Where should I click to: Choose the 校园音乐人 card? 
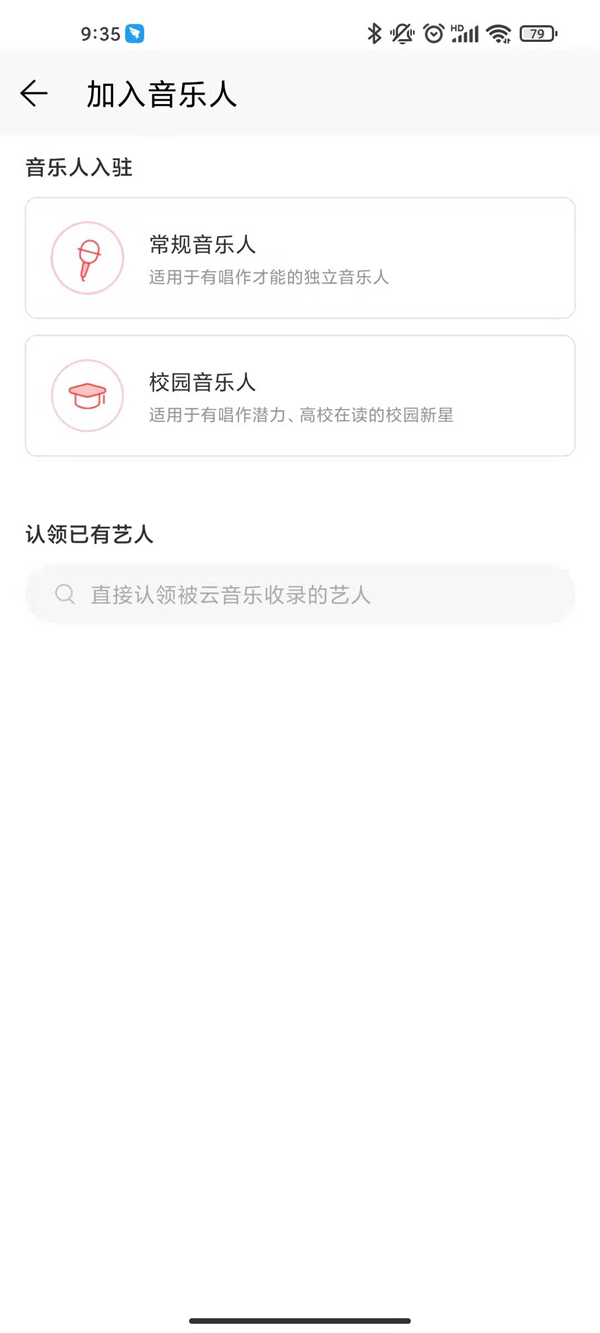pos(300,396)
